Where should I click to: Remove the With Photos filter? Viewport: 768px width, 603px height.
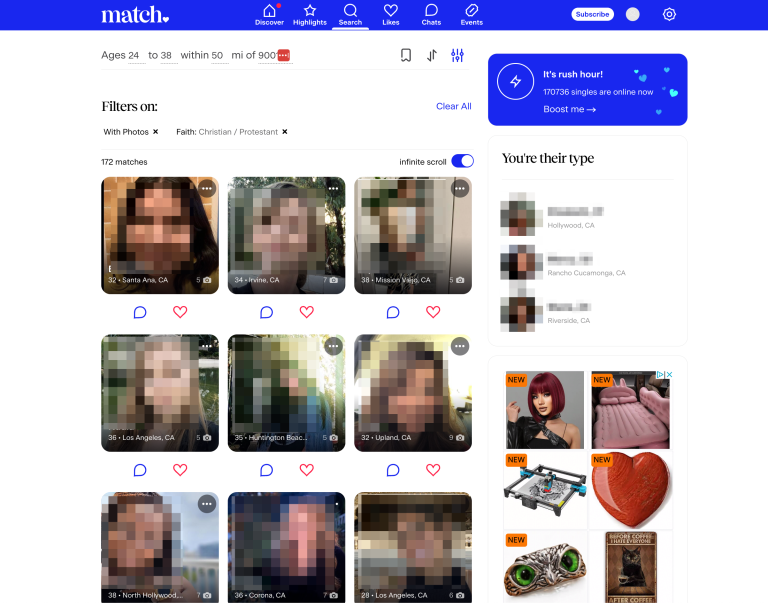coord(156,131)
